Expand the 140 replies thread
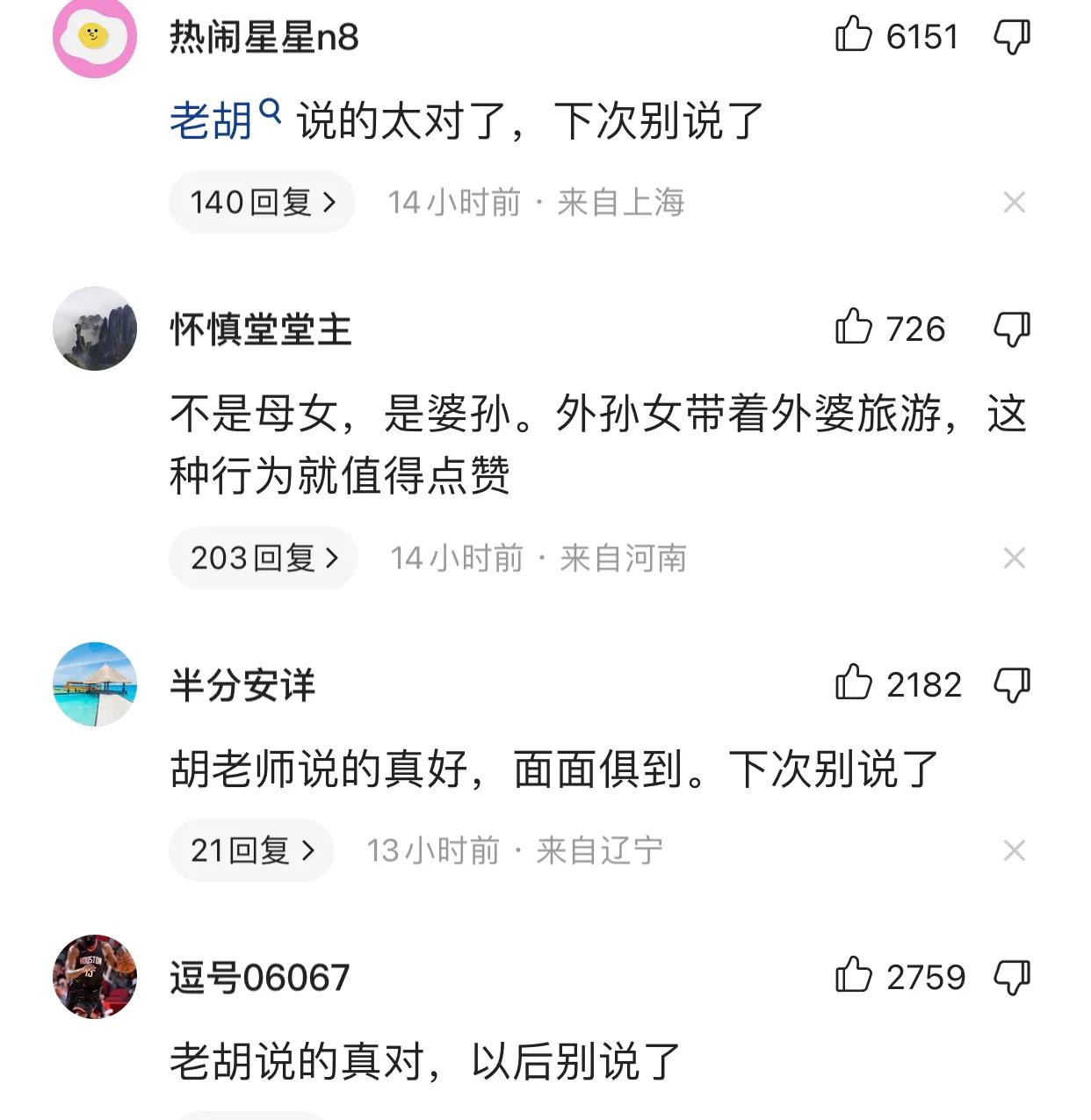The height and width of the screenshot is (1120, 1091). (x=261, y=201)
